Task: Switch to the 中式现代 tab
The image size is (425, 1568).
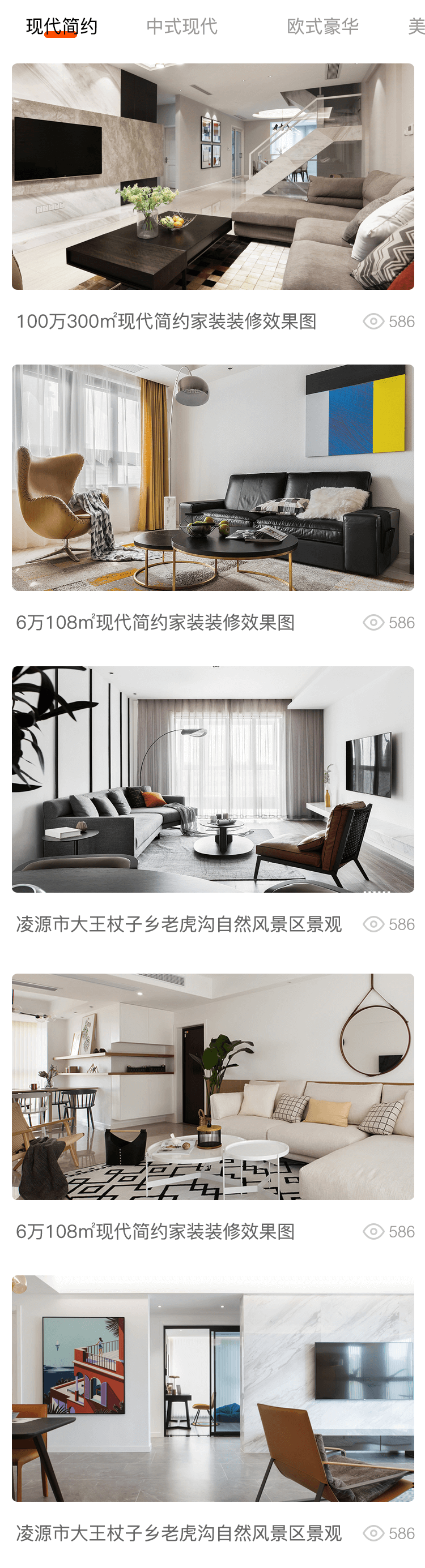Action: click(x=182, y=26)
